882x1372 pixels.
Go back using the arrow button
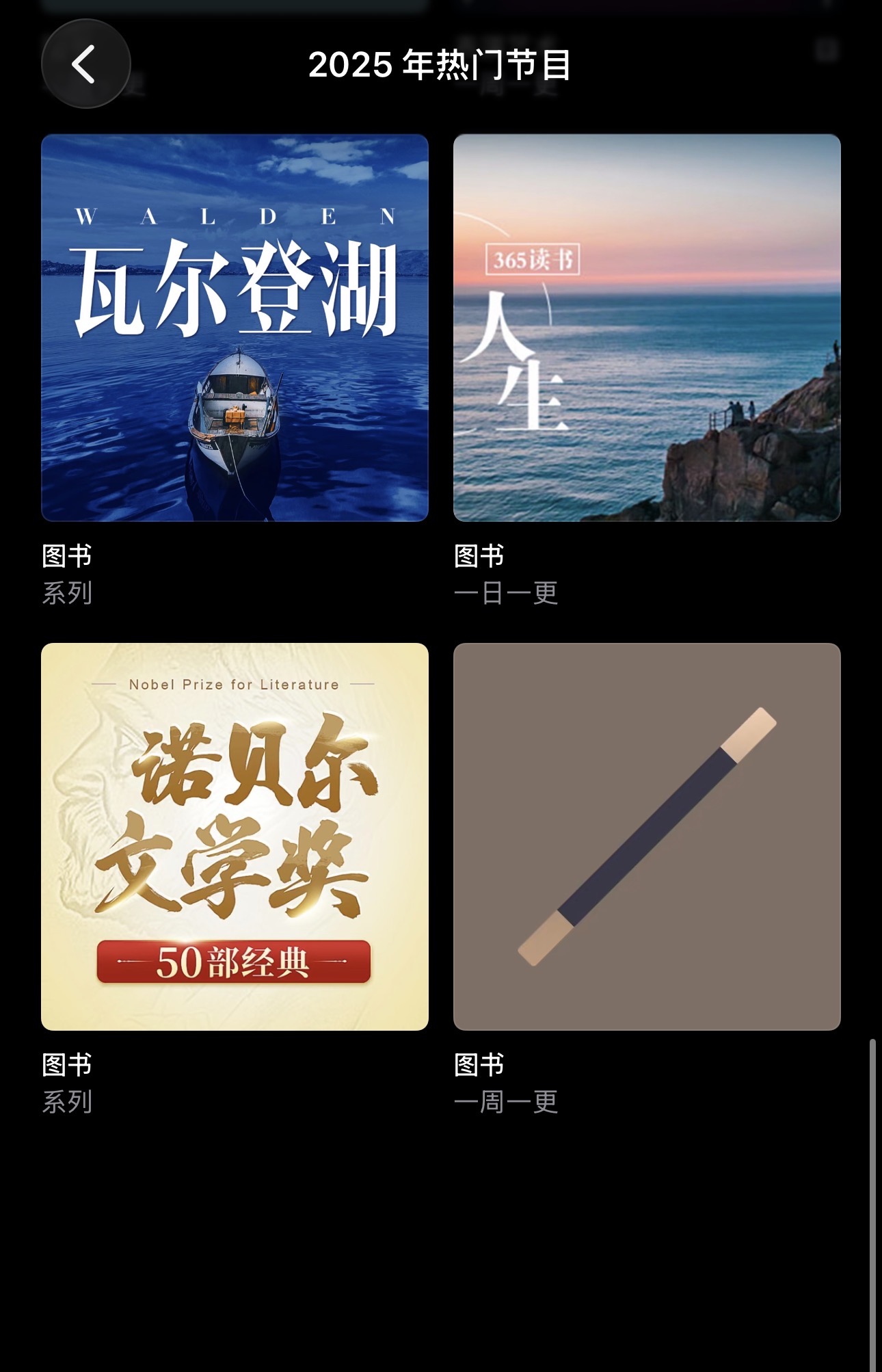(x=85, y=64)
